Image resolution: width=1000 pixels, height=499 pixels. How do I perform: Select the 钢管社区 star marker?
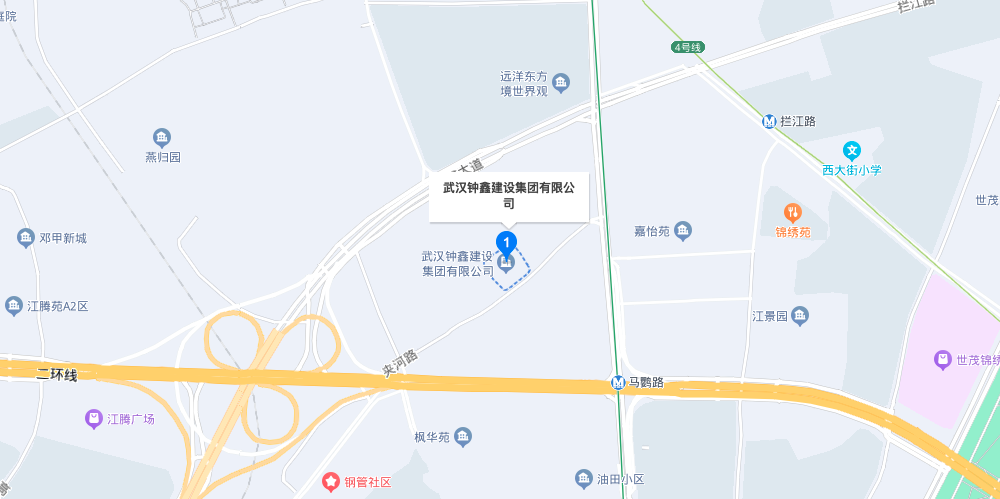pos(330,482)
